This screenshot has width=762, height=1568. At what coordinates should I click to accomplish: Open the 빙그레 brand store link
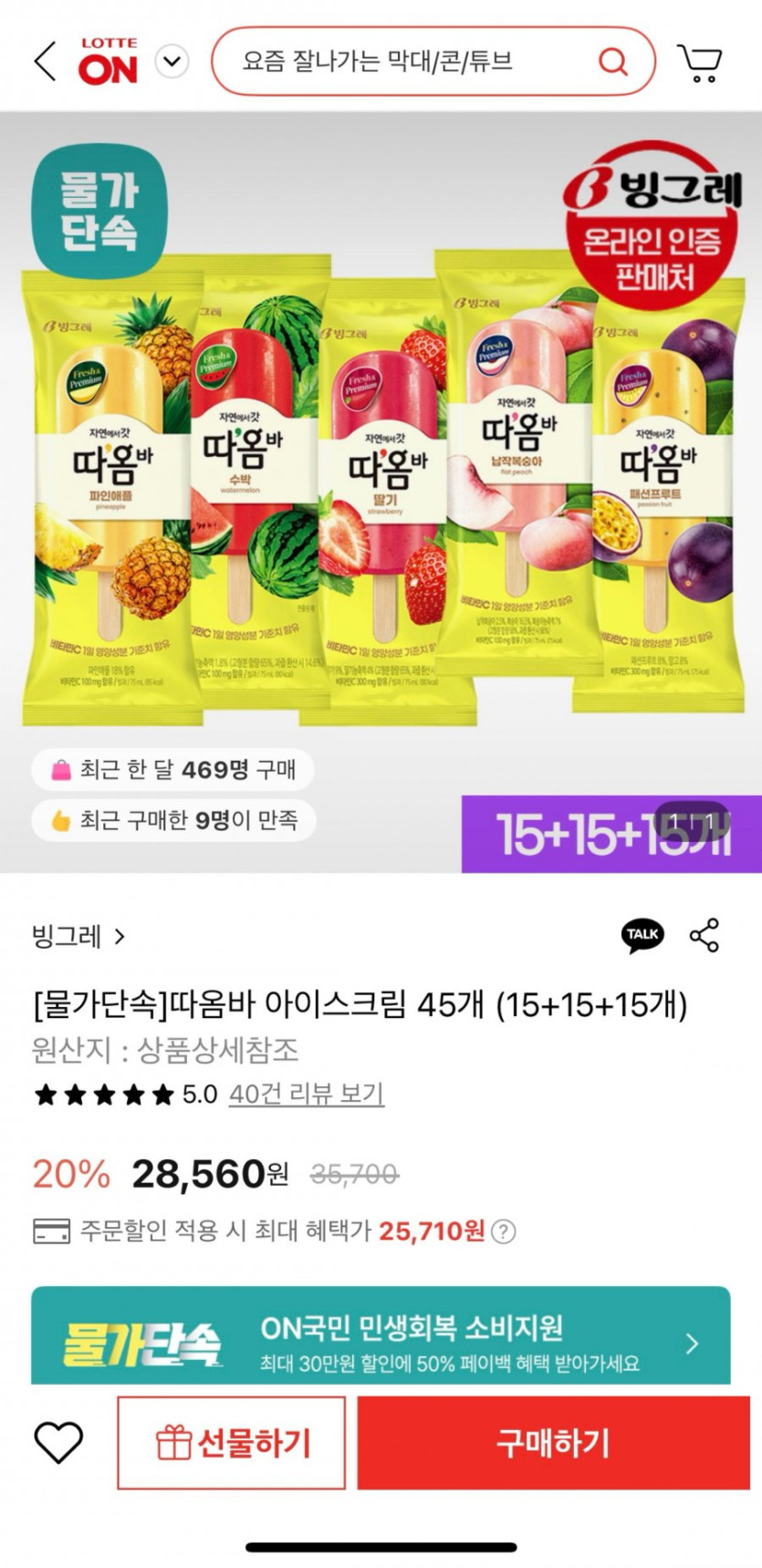pos(78,936)
